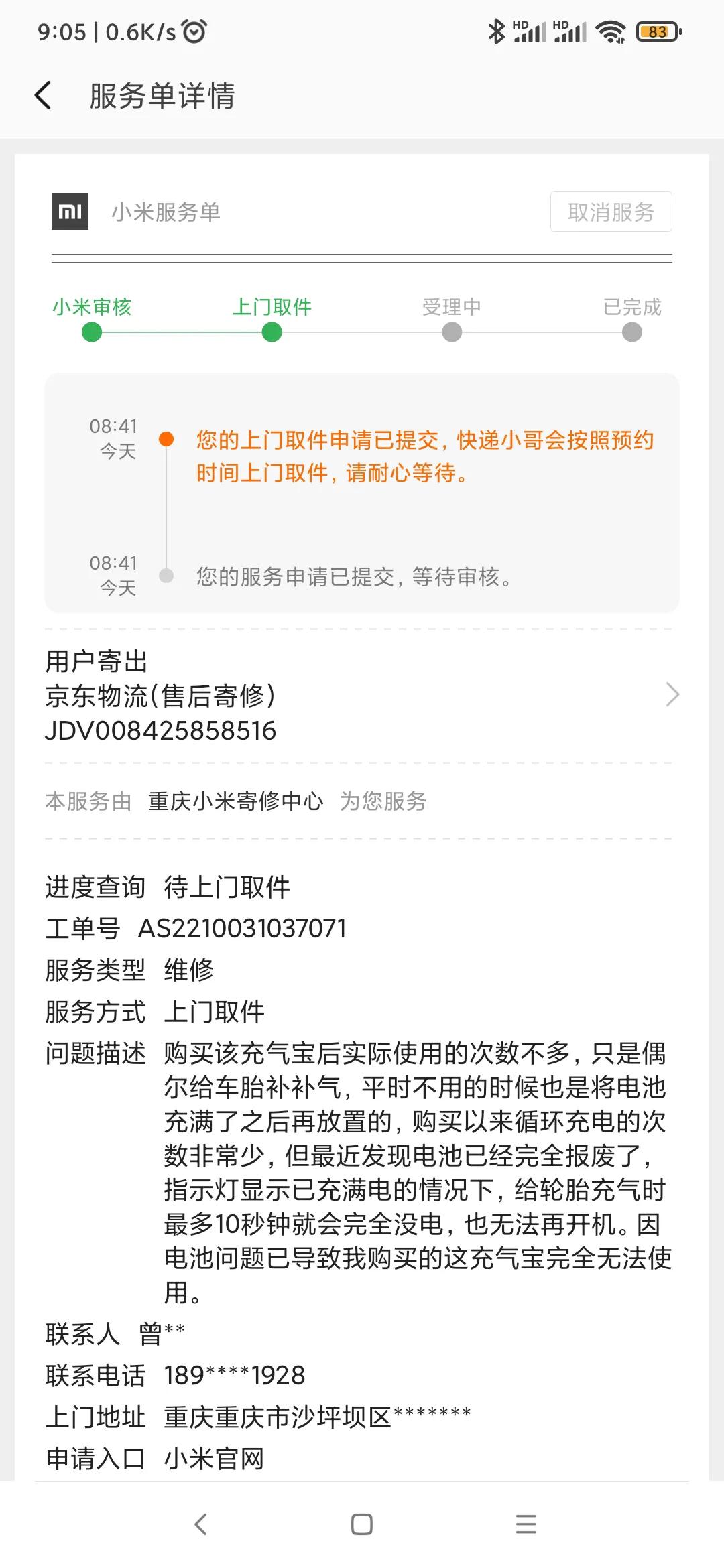Image resolution: width=724 pixels, height=1568 pixels.
Task: Select the 上门取件 progress step dot
Action: 271,332
